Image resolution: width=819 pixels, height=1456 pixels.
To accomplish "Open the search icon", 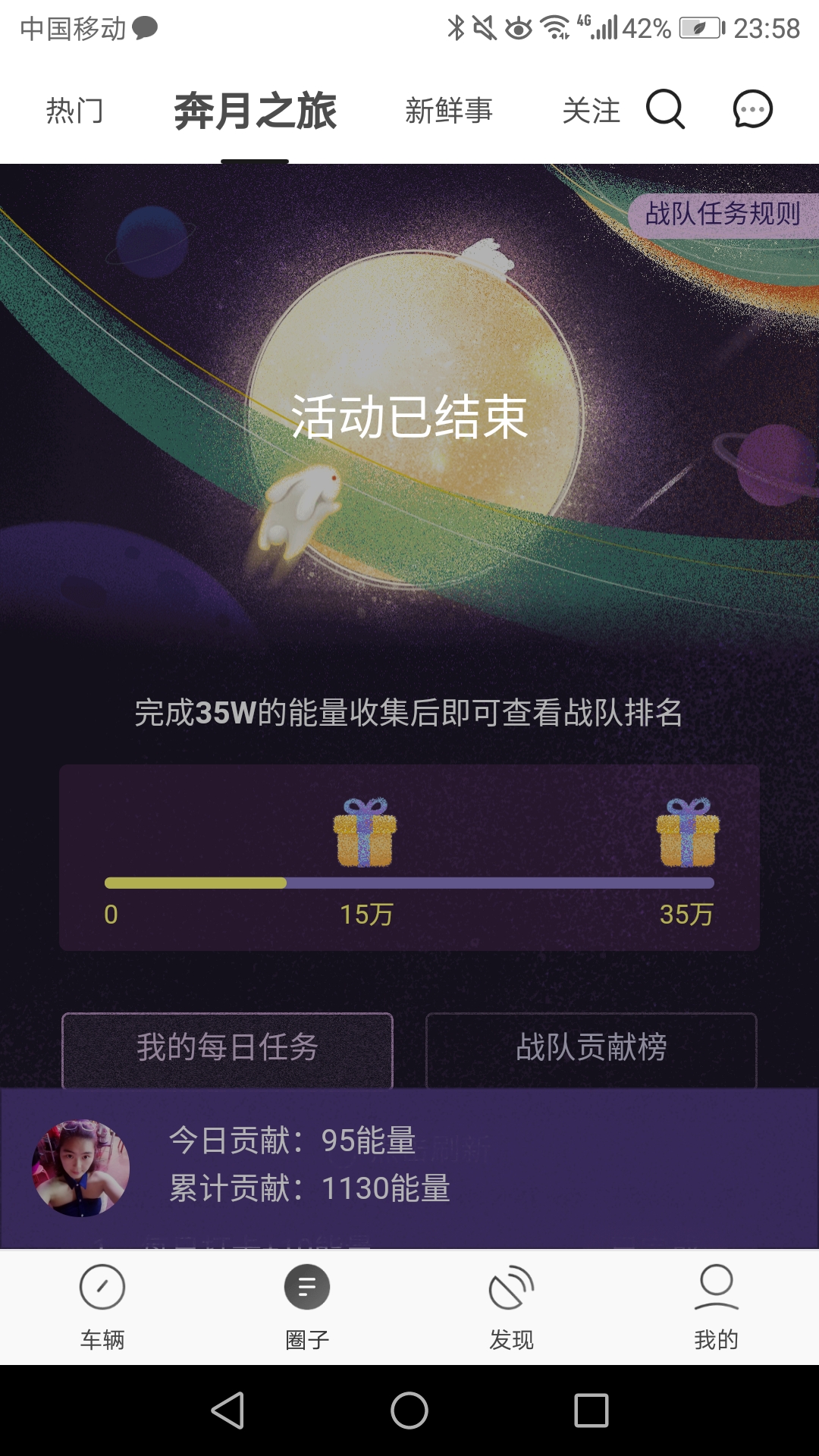I will (x=665, y=110).
